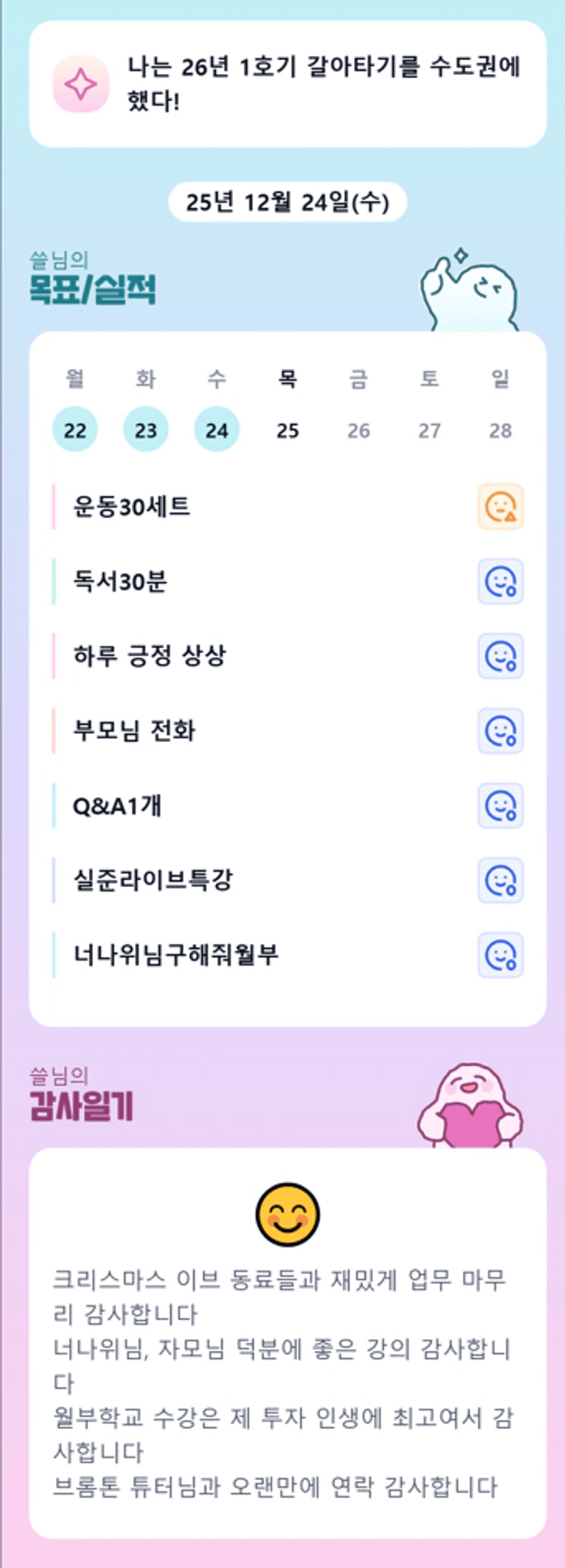Tap the status face icon for 독서30분
The image size is (565, 1568).
click(500, 581)
